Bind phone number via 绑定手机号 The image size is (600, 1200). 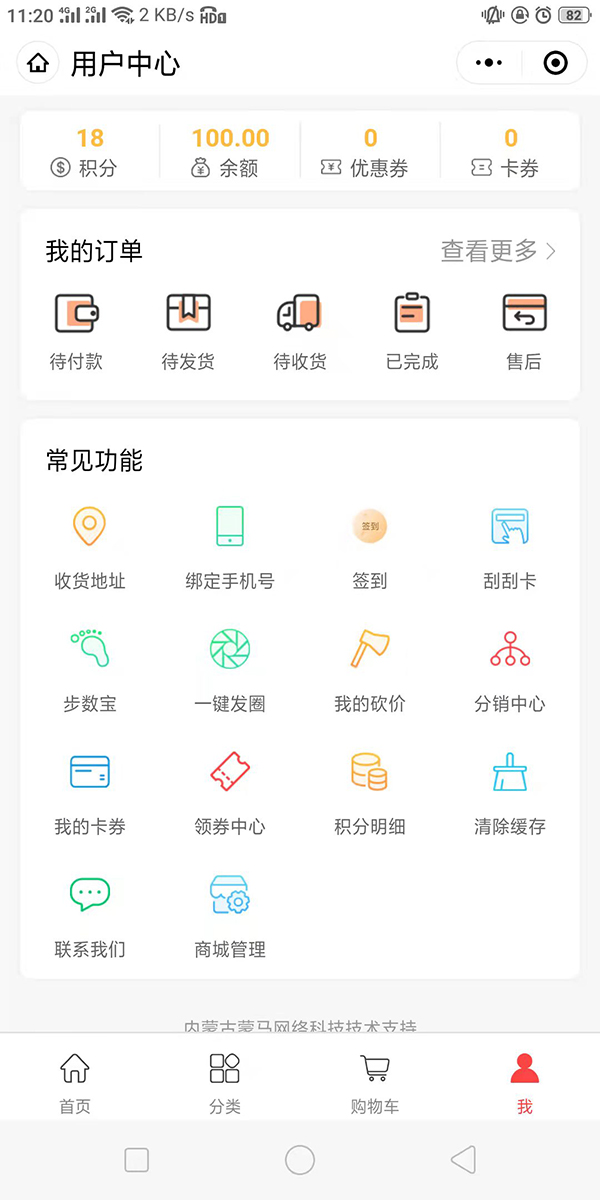[230, 548]
